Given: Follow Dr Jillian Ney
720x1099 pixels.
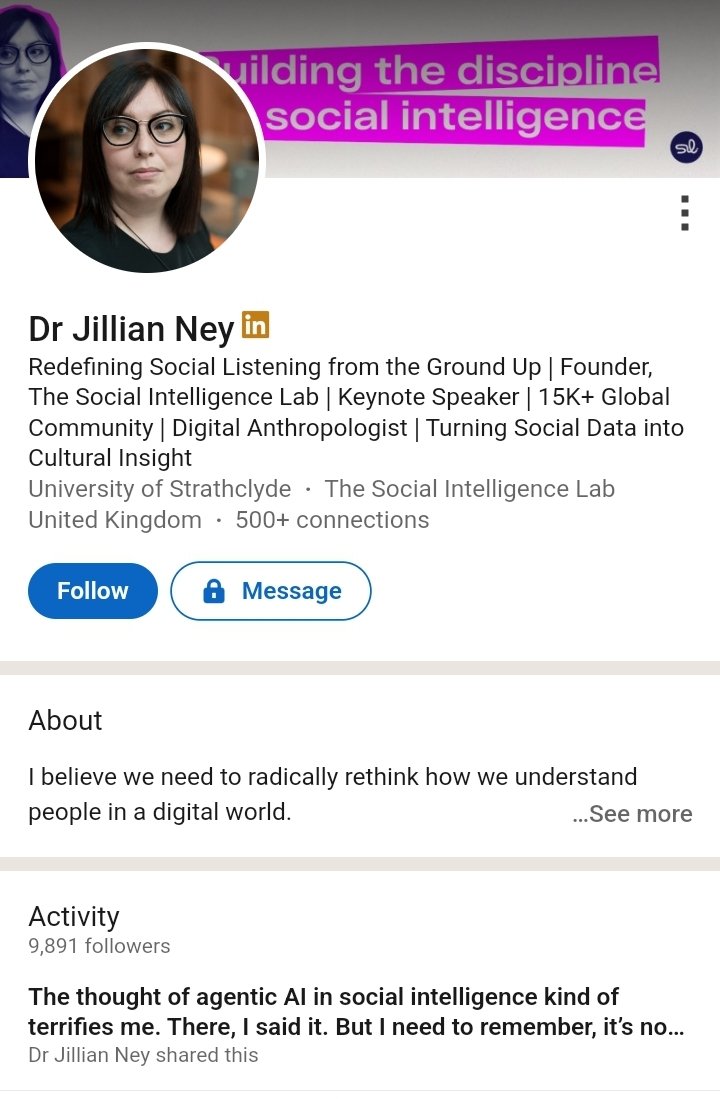Looking at the screenshot, I should (92, 591).
